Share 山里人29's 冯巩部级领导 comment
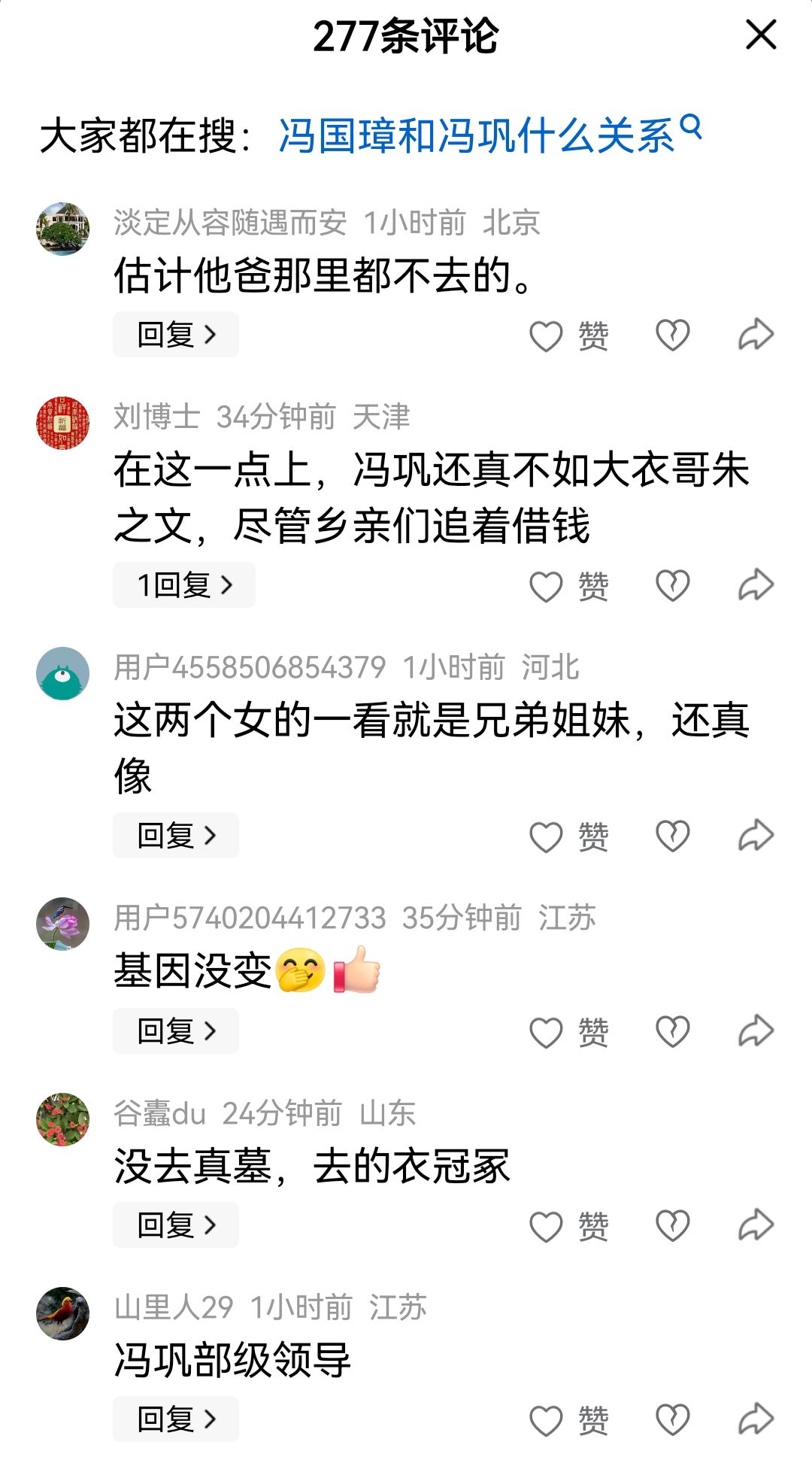 pos(756,1419)
